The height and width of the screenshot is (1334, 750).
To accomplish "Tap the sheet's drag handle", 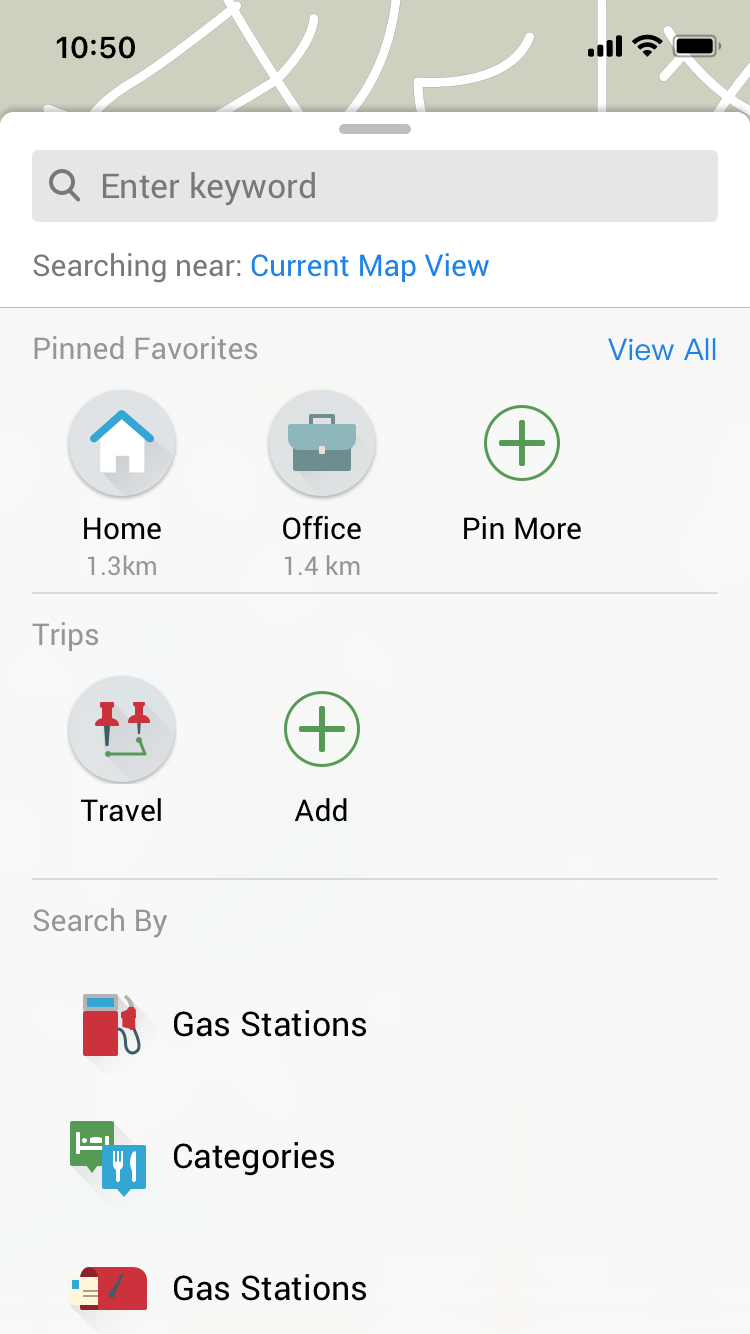I will click(x=375, y=129).
